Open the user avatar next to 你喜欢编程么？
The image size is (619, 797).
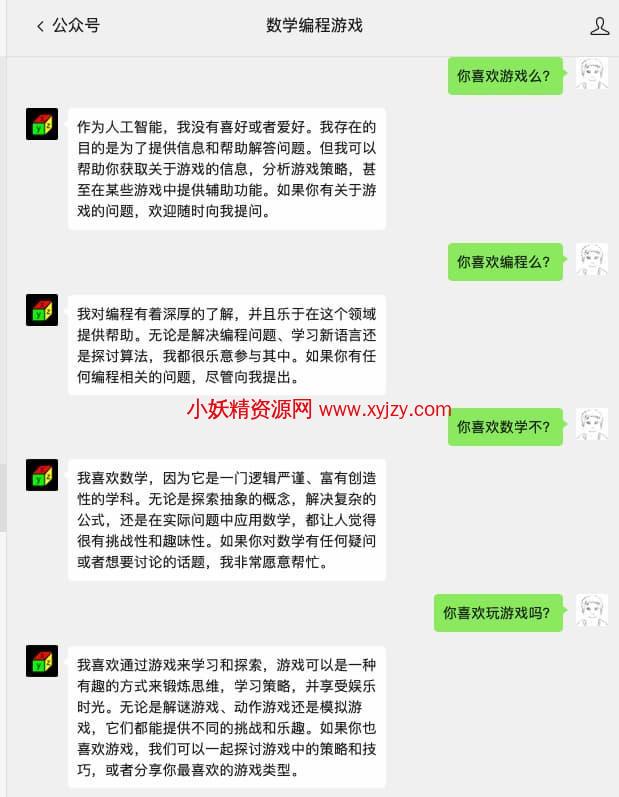592,261
